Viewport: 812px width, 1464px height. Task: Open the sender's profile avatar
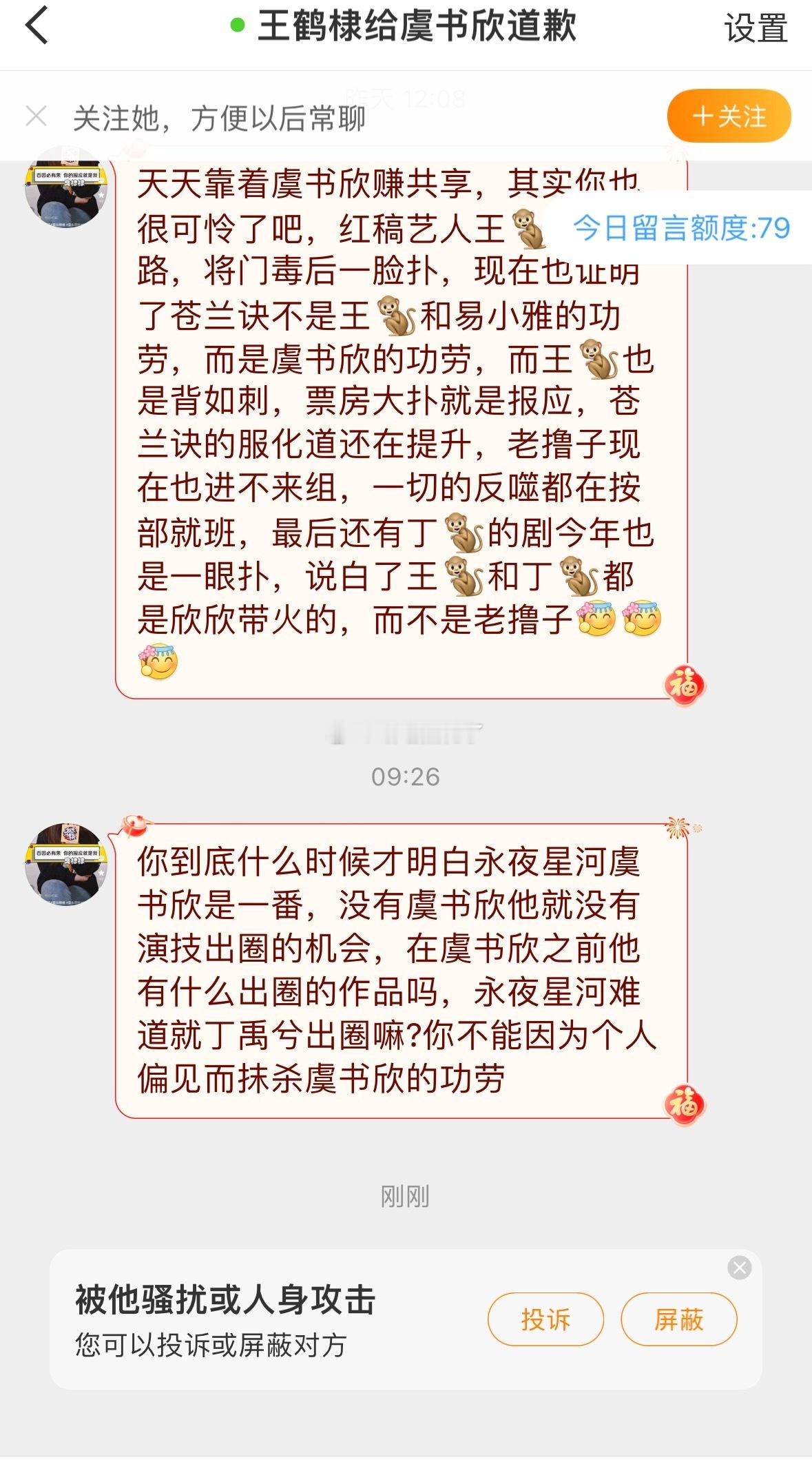67,187
